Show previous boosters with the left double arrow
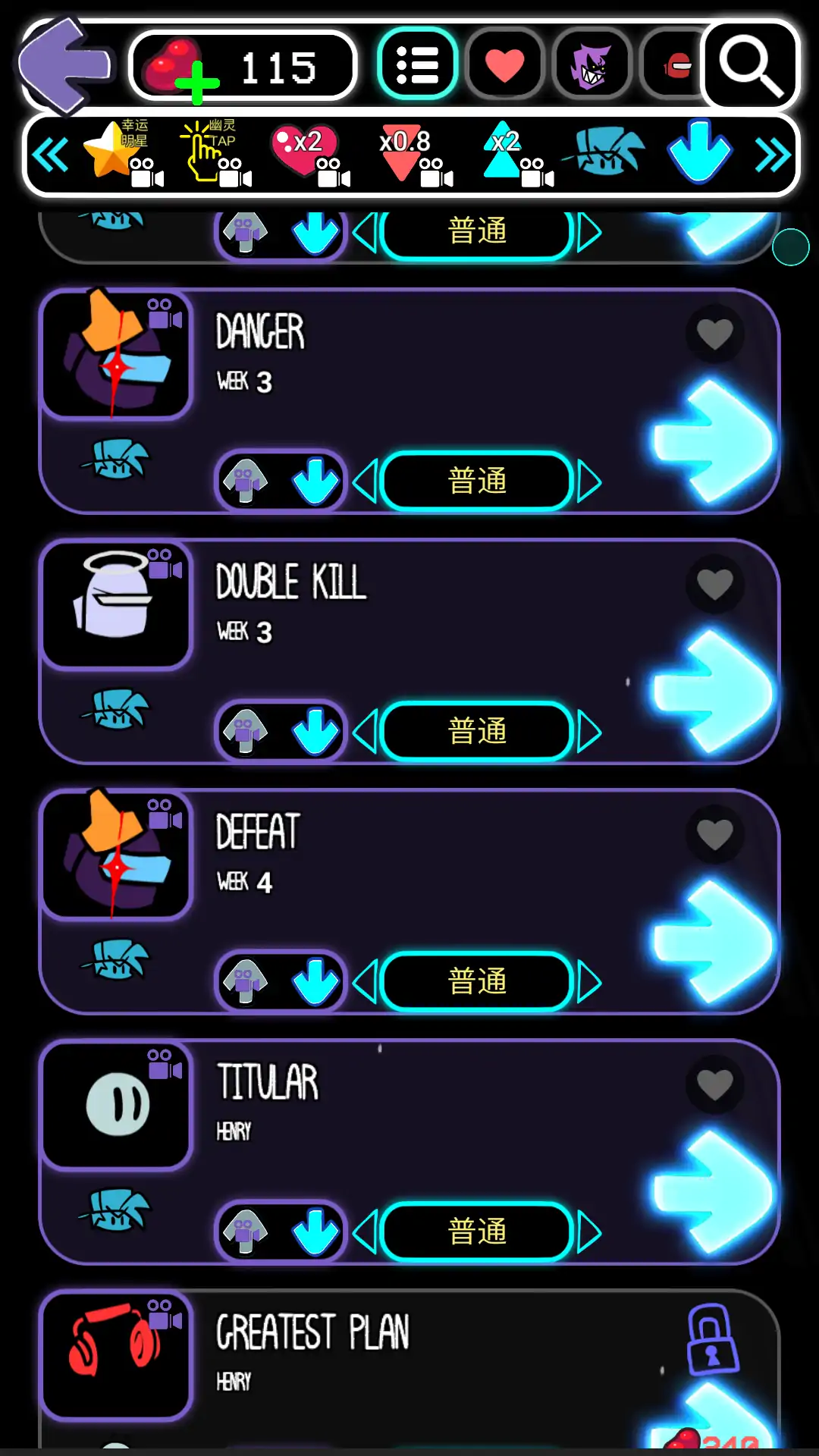 coord(50,155)
